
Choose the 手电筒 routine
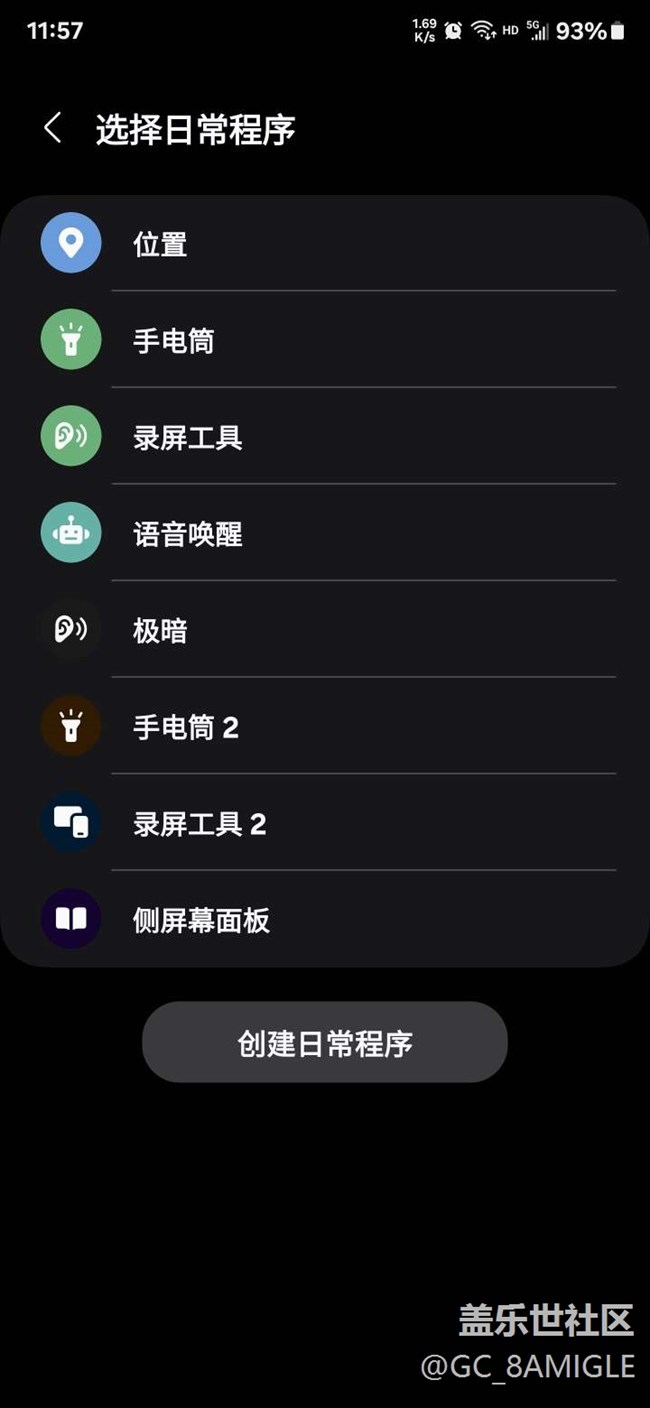click(x=325, y=340)
